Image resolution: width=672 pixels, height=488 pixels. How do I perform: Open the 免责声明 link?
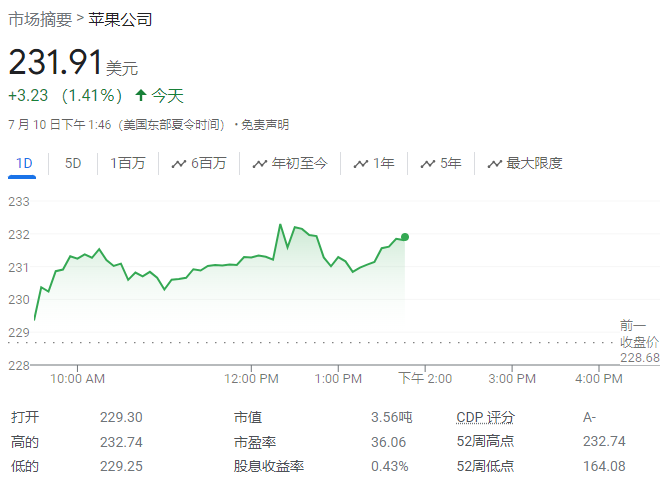point(265,125)
